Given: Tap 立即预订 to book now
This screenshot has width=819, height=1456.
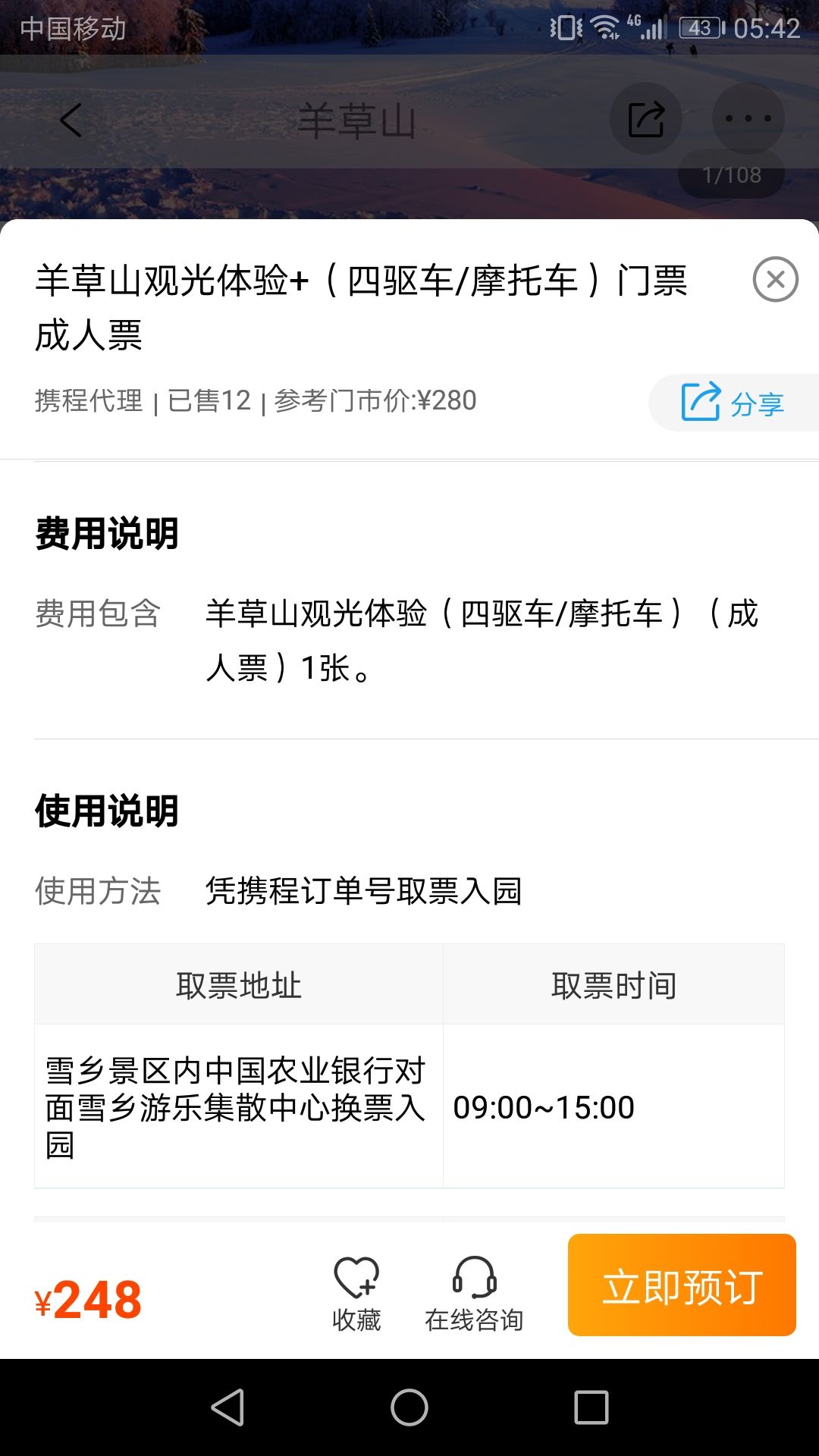Looking at the screenshot, I should [x=682, y=1285].
